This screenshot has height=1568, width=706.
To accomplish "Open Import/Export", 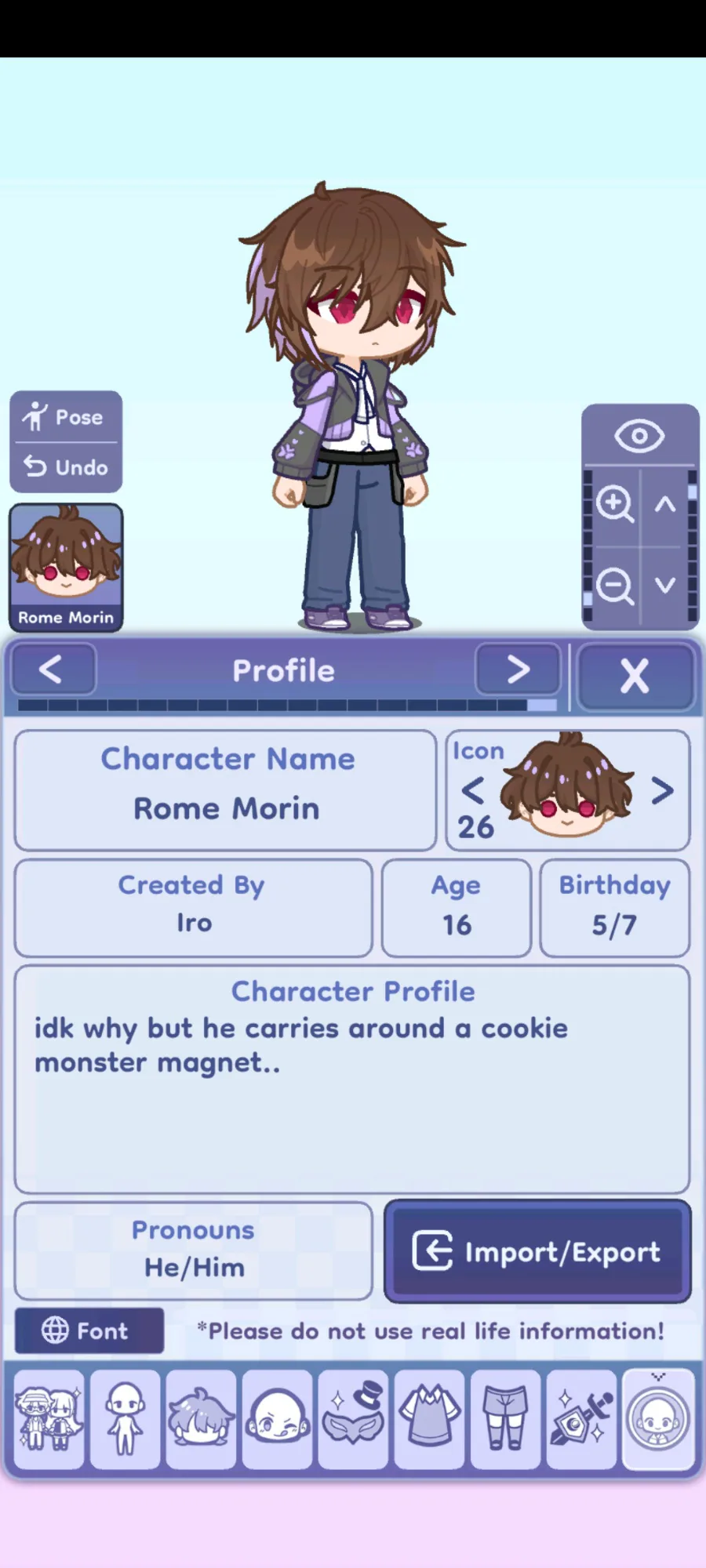I will click(537, 1251).
